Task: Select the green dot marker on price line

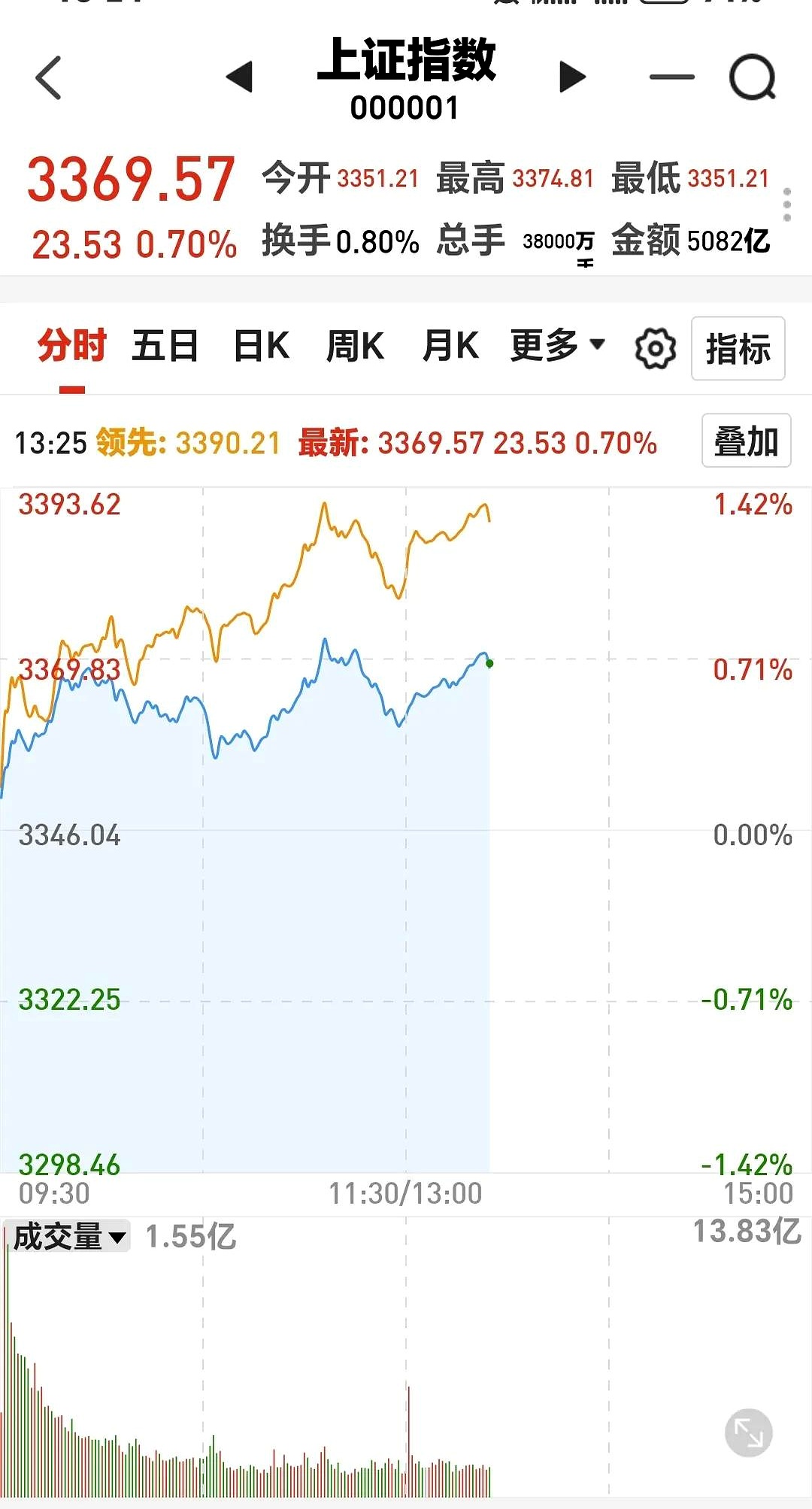Action: coord(489,663)
